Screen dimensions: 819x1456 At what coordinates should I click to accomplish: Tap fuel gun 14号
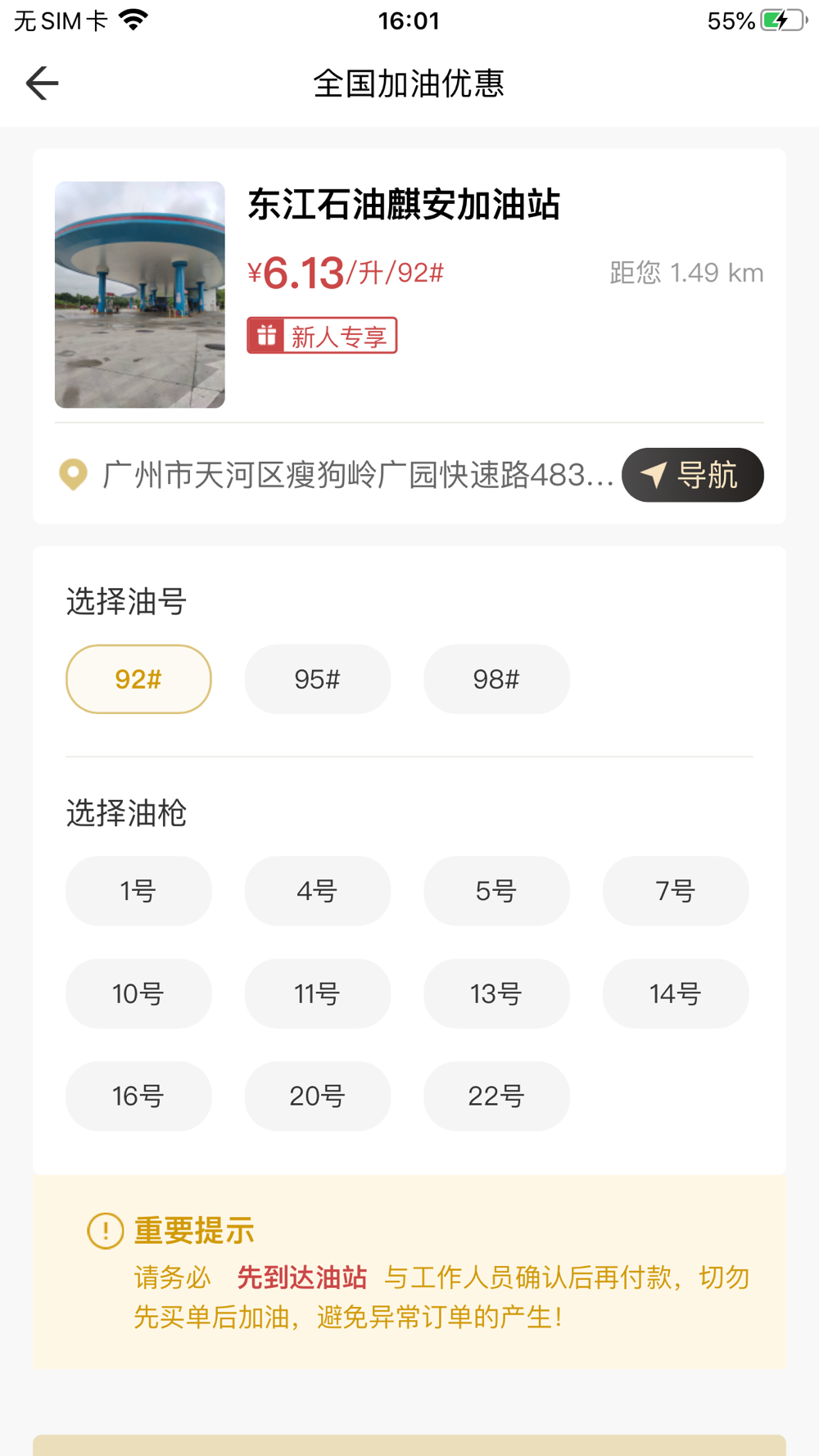click(675, 993)
